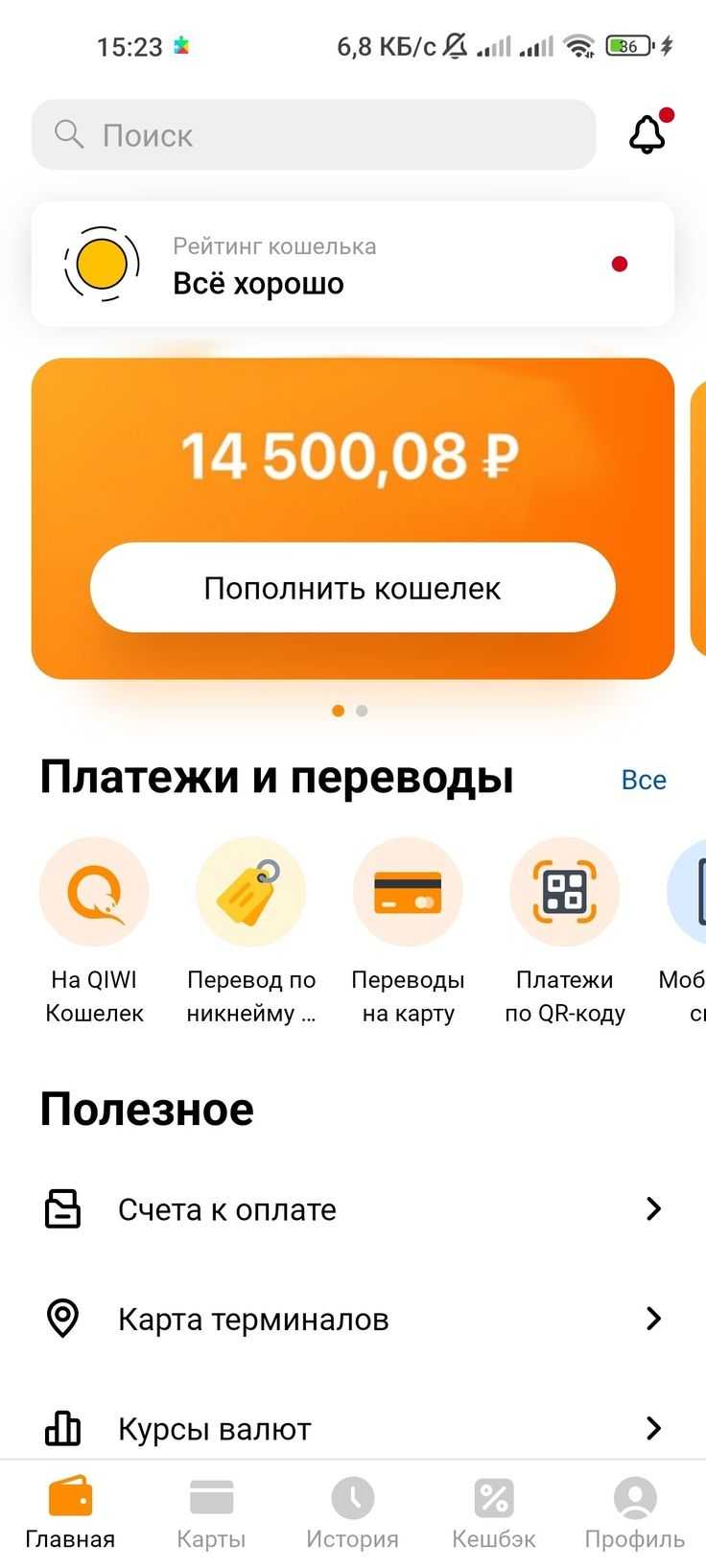Tap the "Пополнить кошелек" button
This screenshot has width=706, height=1568.
(352, 588)
